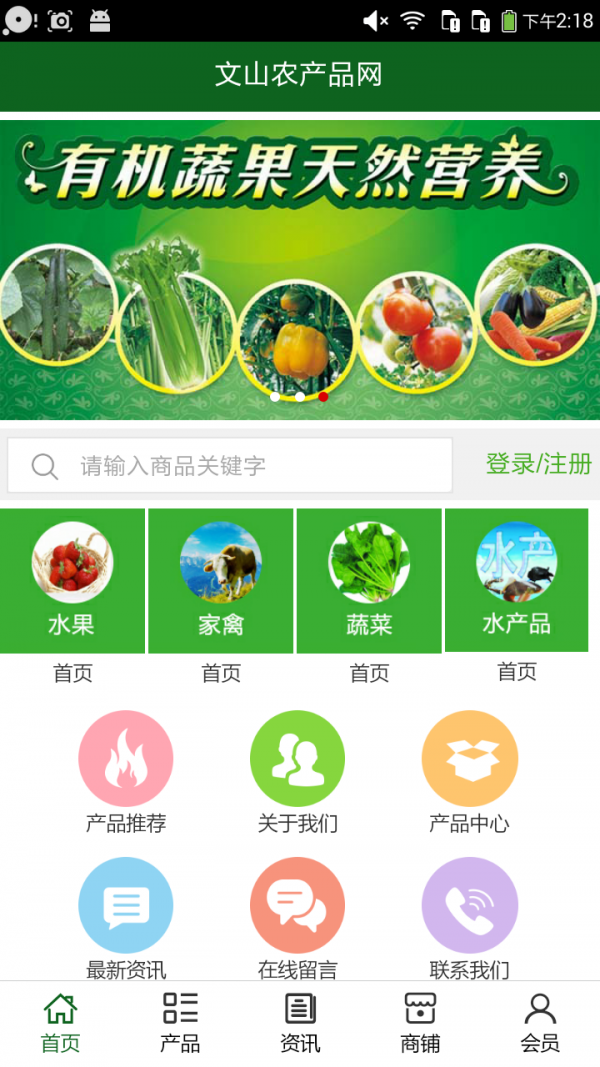This screenshot has width=600, height=1067.
Task: Open the 蔬菜 vegetables category
Action: tap(369, 581)
